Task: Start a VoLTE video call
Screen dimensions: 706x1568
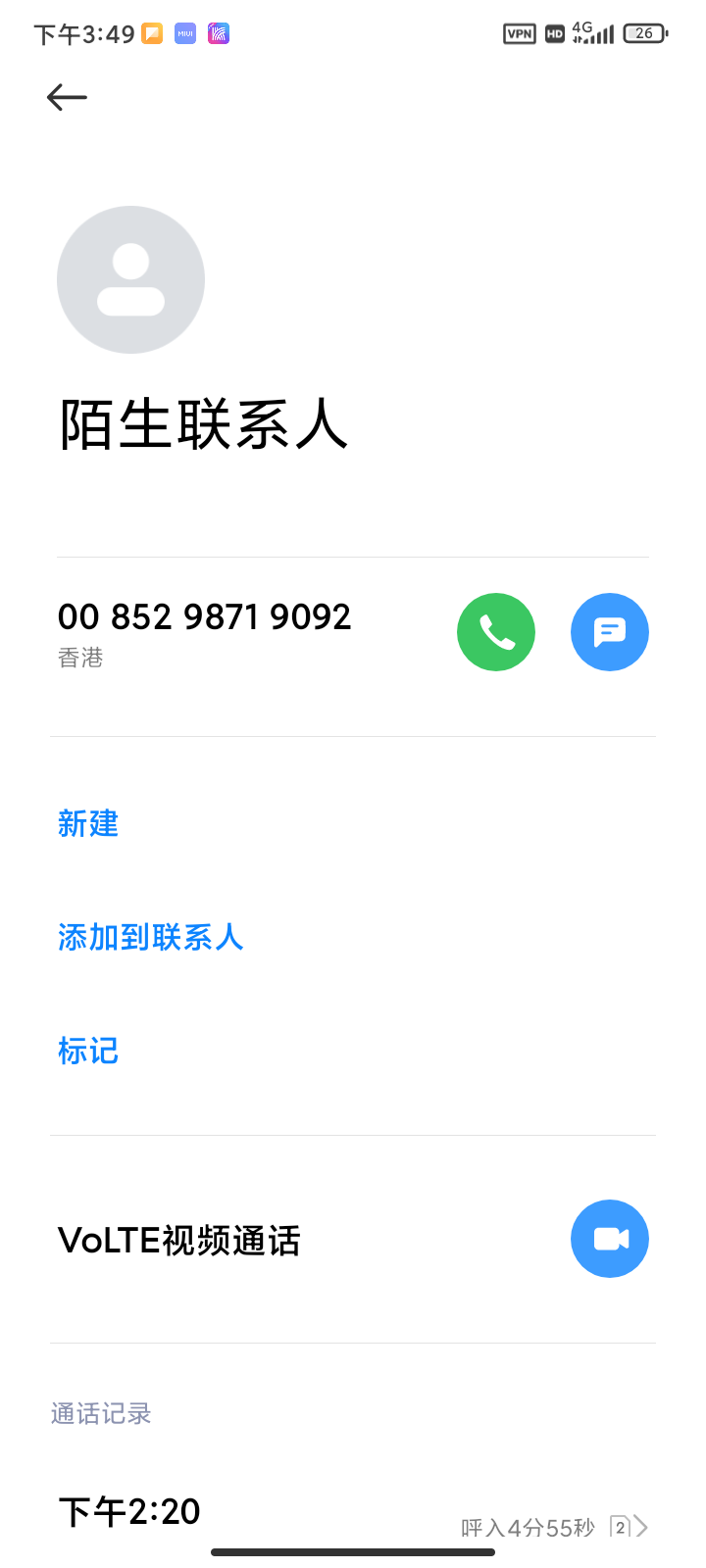Action: coord(610,1239)
